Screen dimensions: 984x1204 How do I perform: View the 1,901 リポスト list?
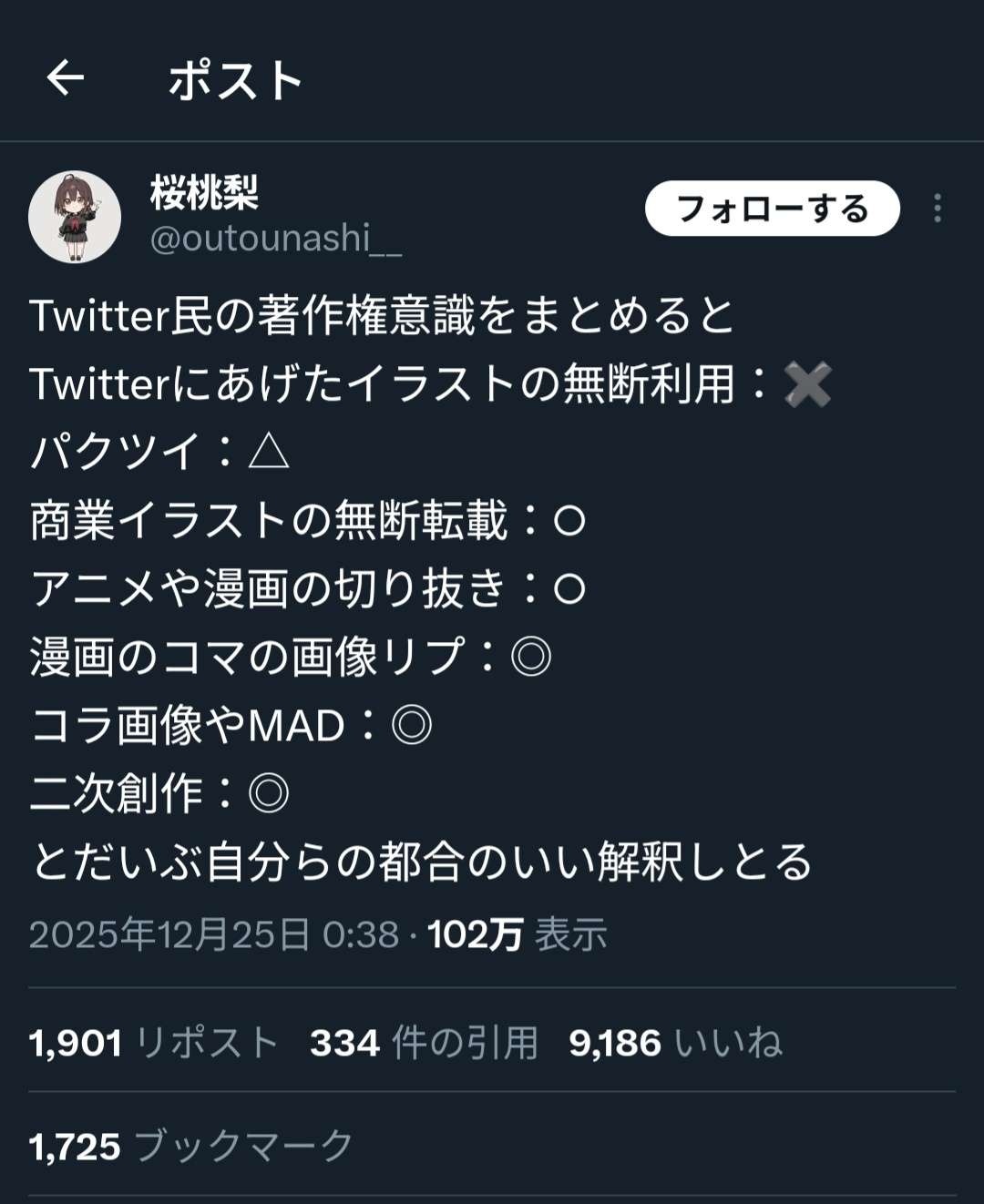[153, 1043]
